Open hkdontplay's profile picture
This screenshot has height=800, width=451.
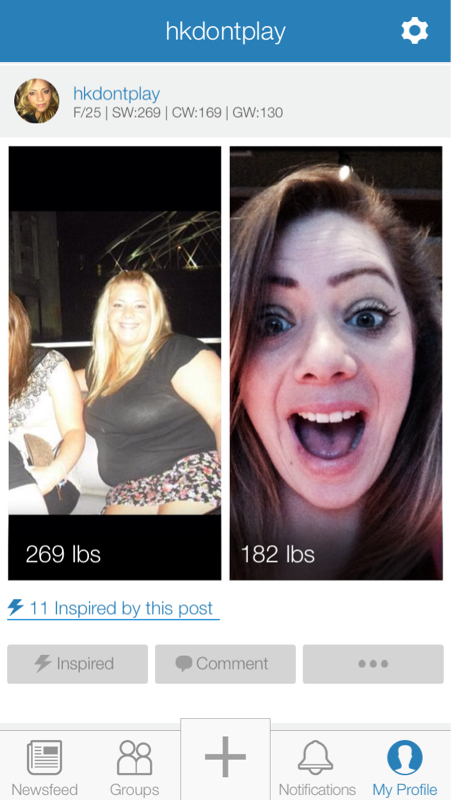point(36,101)
